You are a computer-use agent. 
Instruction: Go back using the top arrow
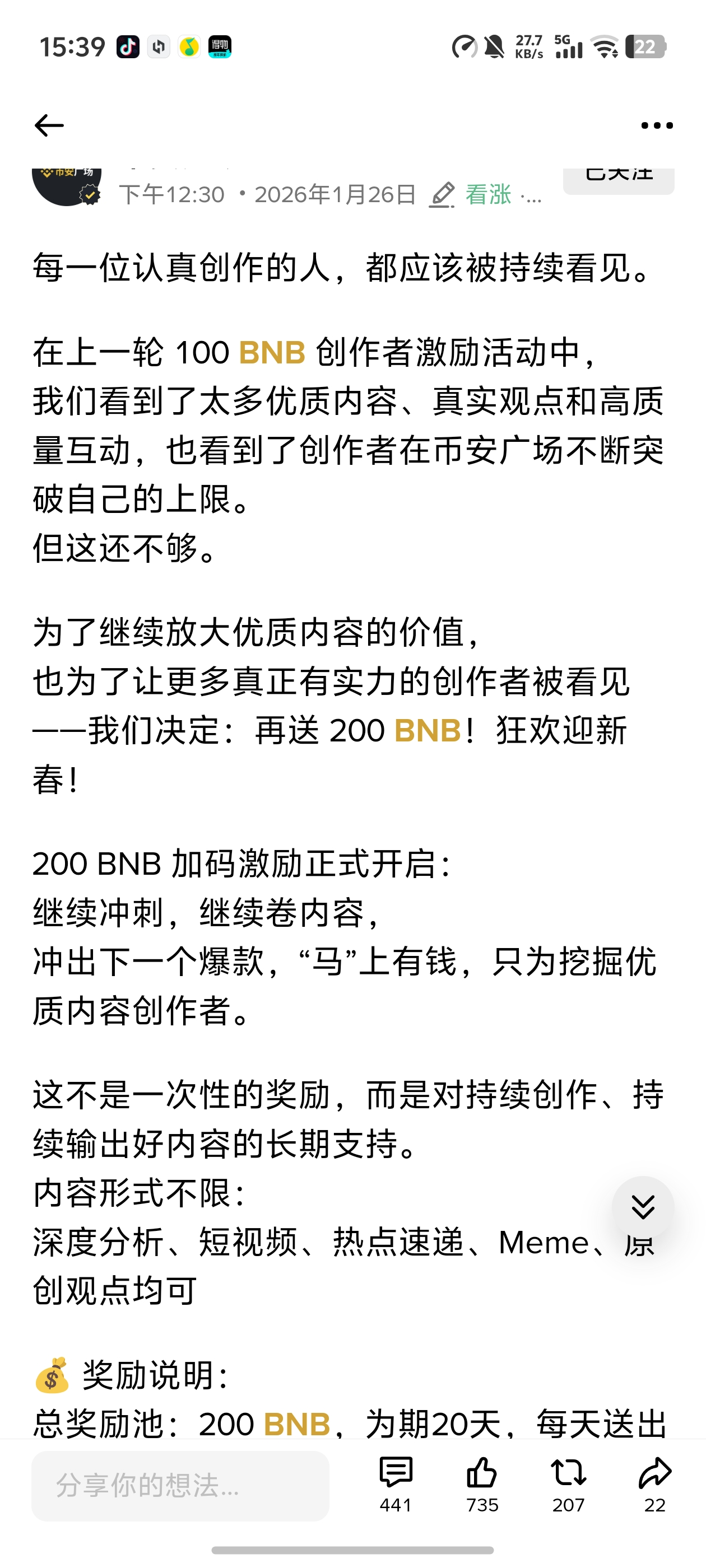[x=49, y=125]
